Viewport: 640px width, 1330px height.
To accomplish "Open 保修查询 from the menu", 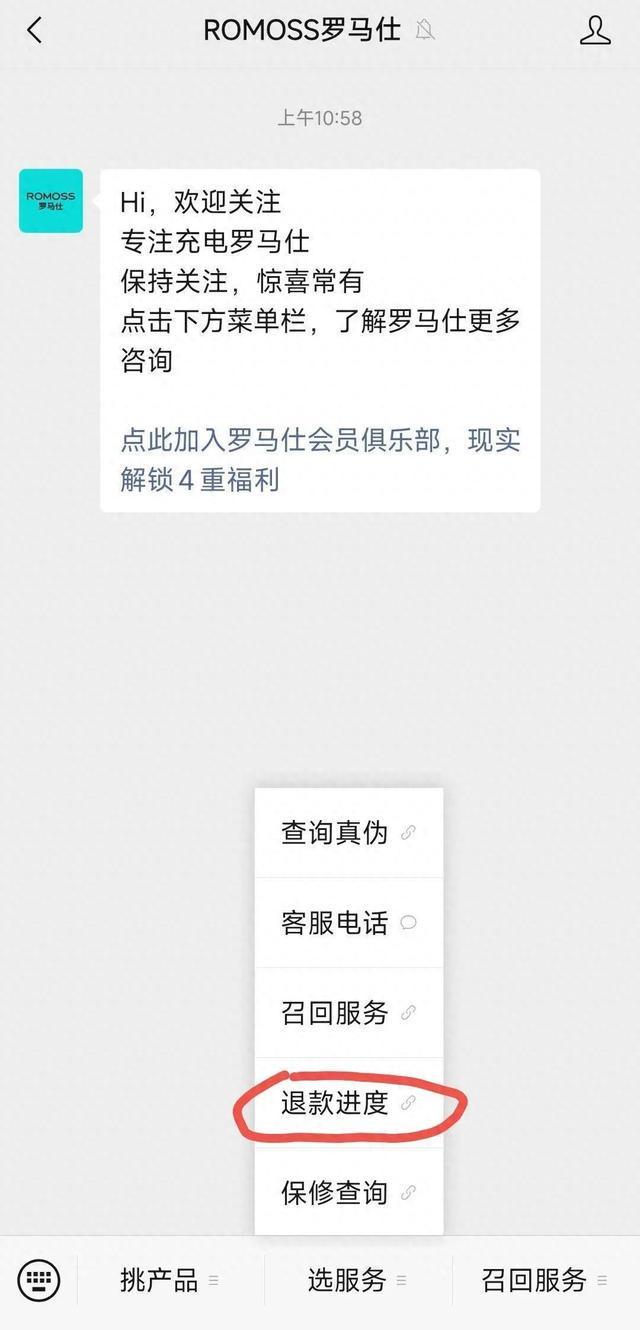I will pyautogui.click(x=348, y=1192).
